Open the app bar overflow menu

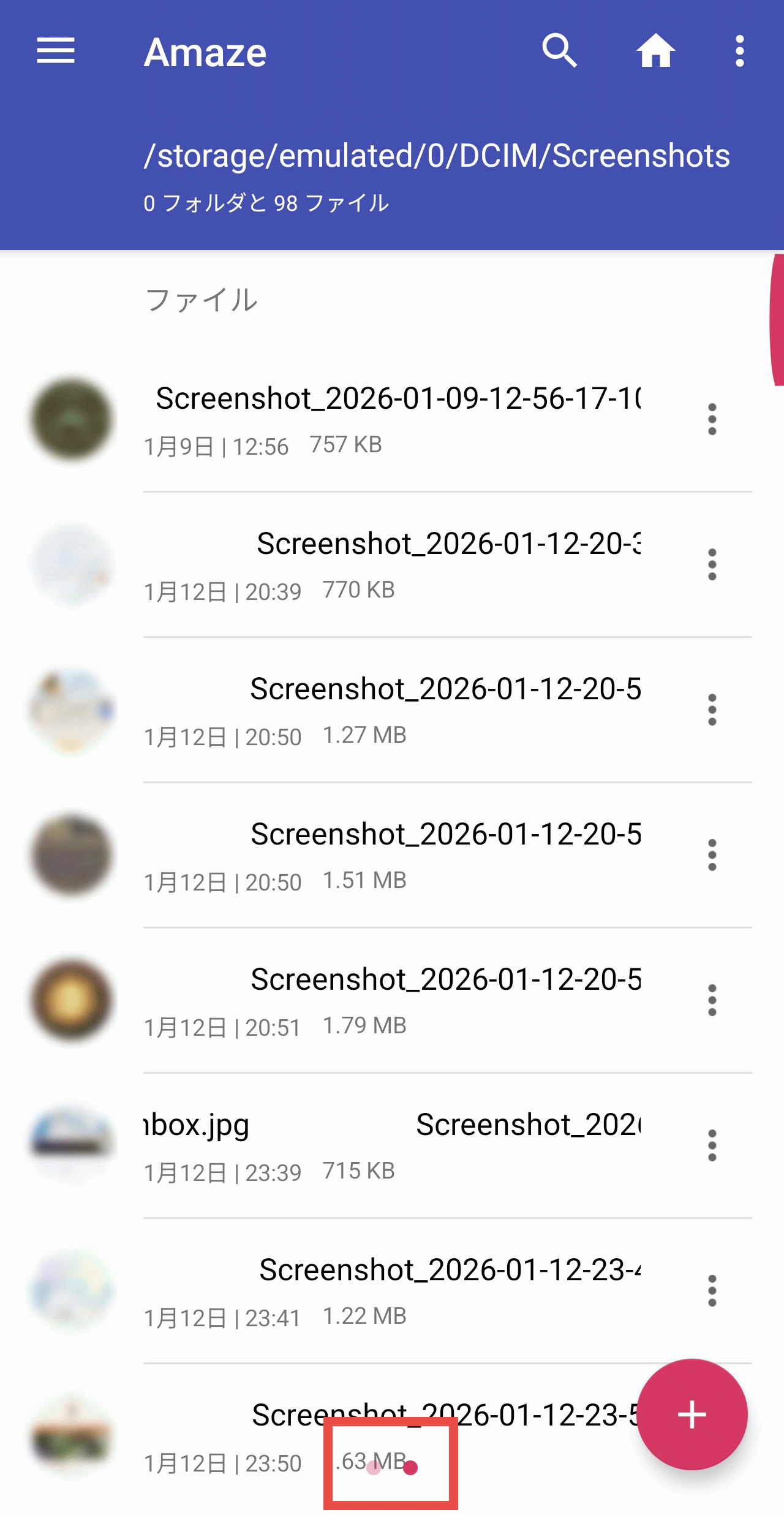(739, 51)
